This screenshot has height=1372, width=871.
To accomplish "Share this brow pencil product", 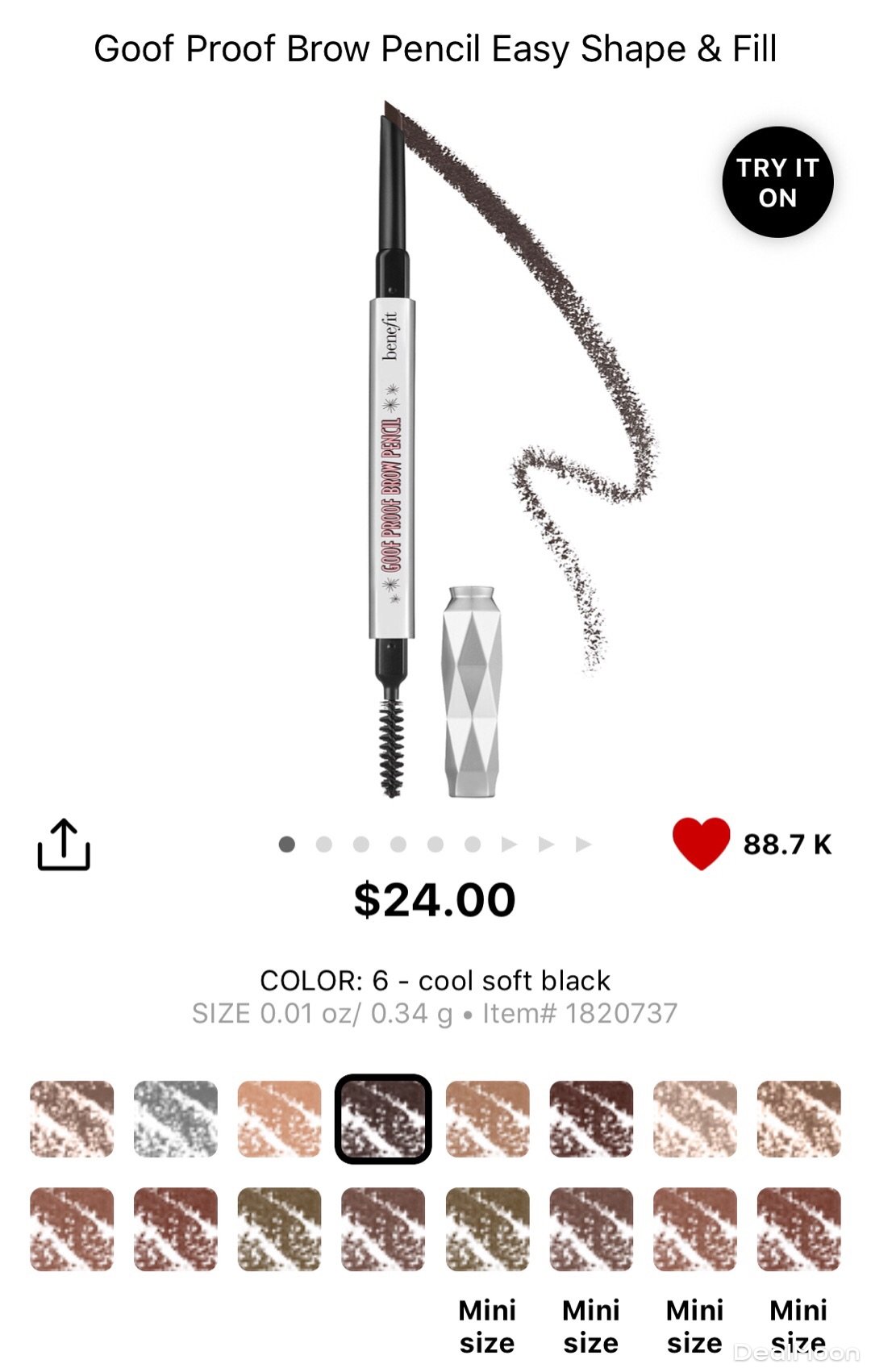I will click(x=64, y=844).
